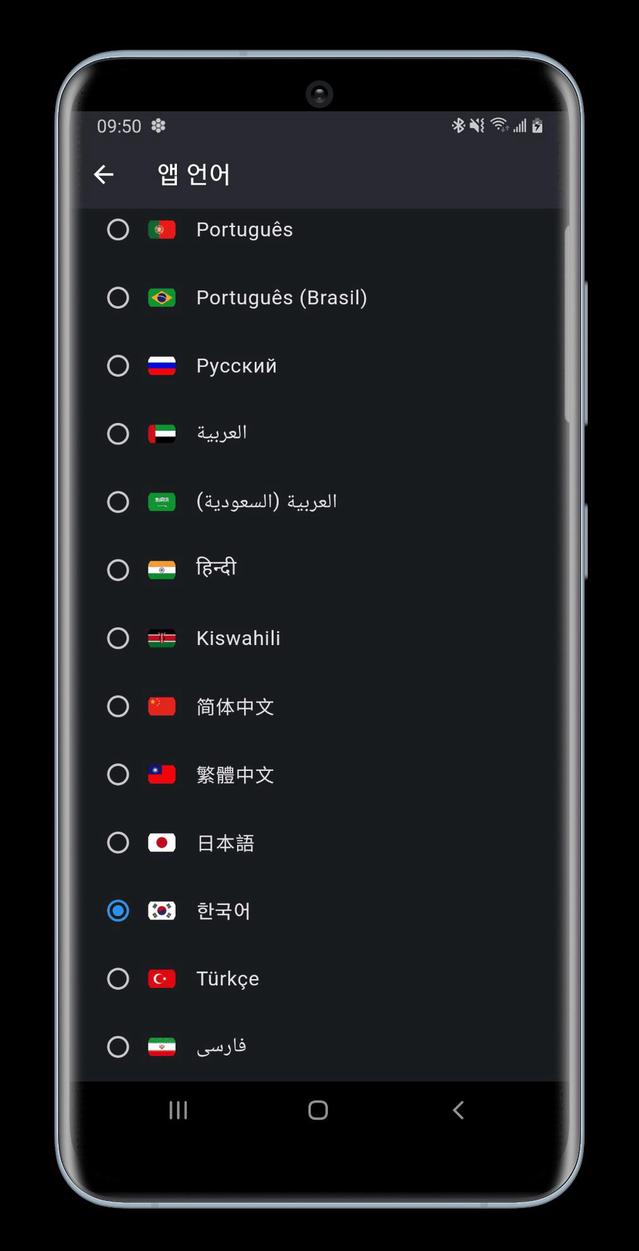This screenshot has height=1251, width=639.
Task: Select Kiswahili language
Action: click(118, 638)
